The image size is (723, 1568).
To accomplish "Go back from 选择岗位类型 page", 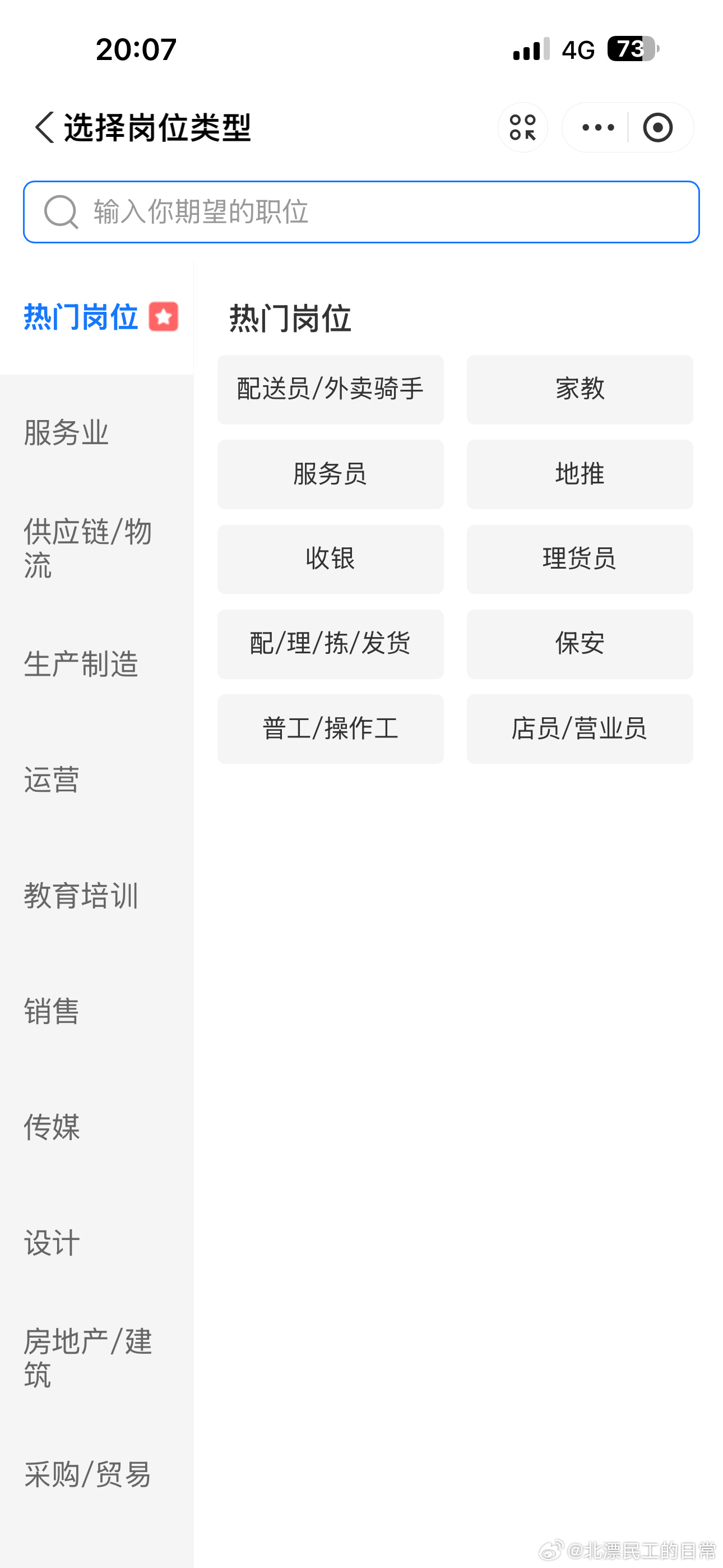I will 44,127.
